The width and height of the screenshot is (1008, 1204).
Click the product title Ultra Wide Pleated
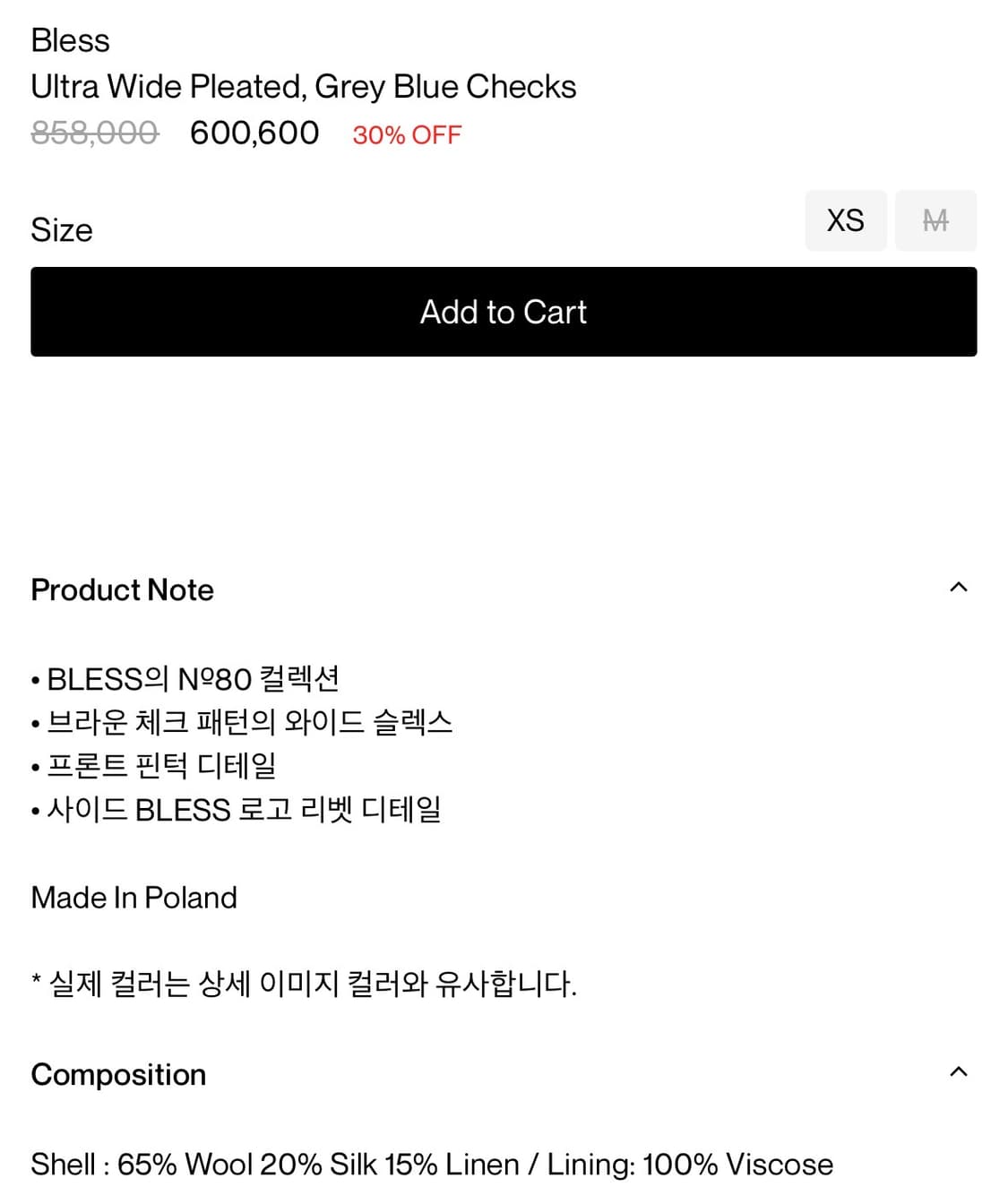304,86
